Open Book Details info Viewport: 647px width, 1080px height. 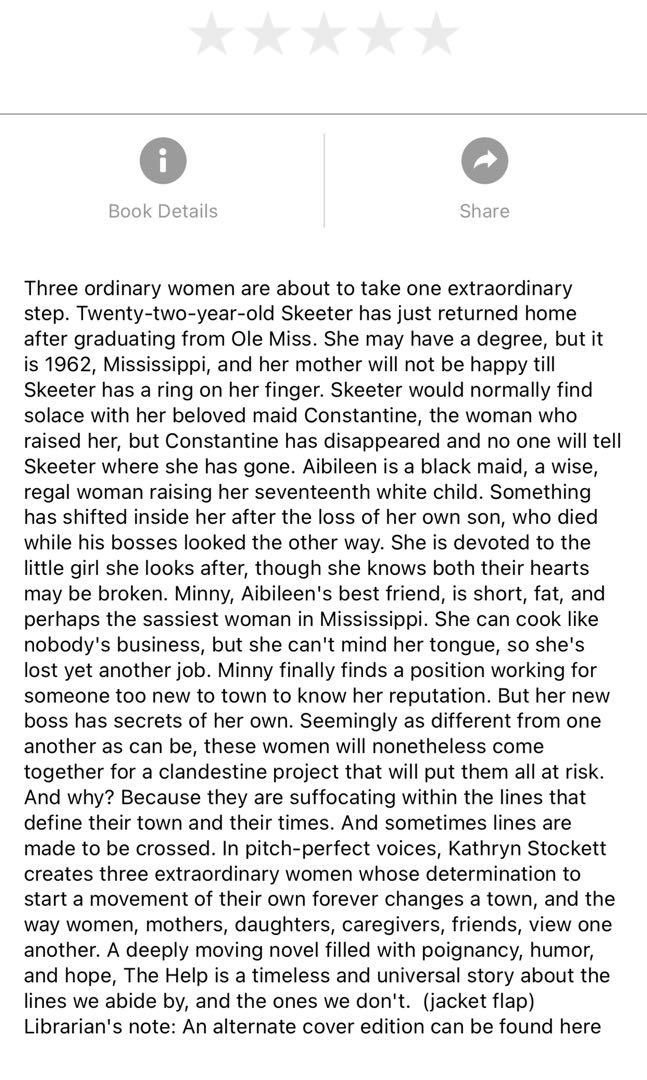[x=163, y=161]
